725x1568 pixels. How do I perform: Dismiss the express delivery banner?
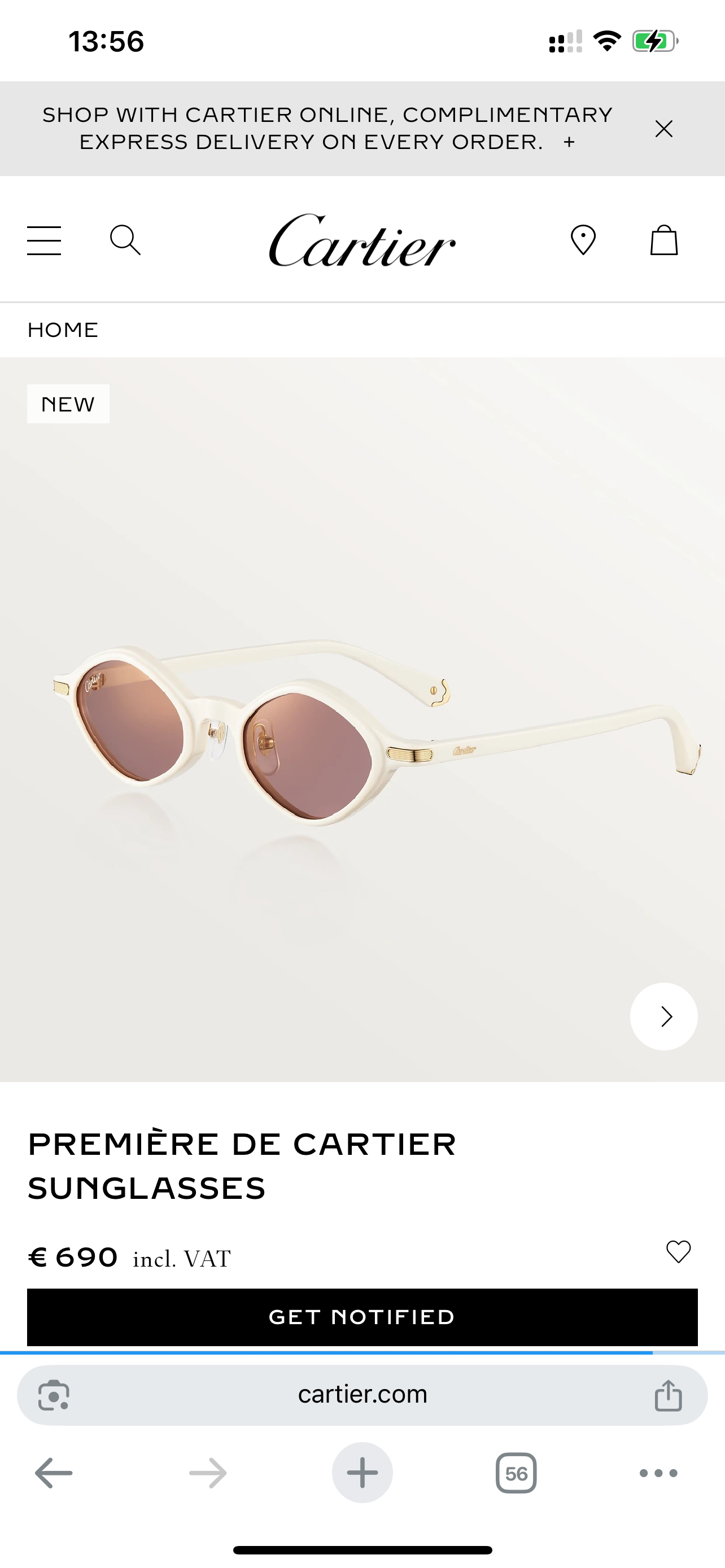click(x=663, y=129)
